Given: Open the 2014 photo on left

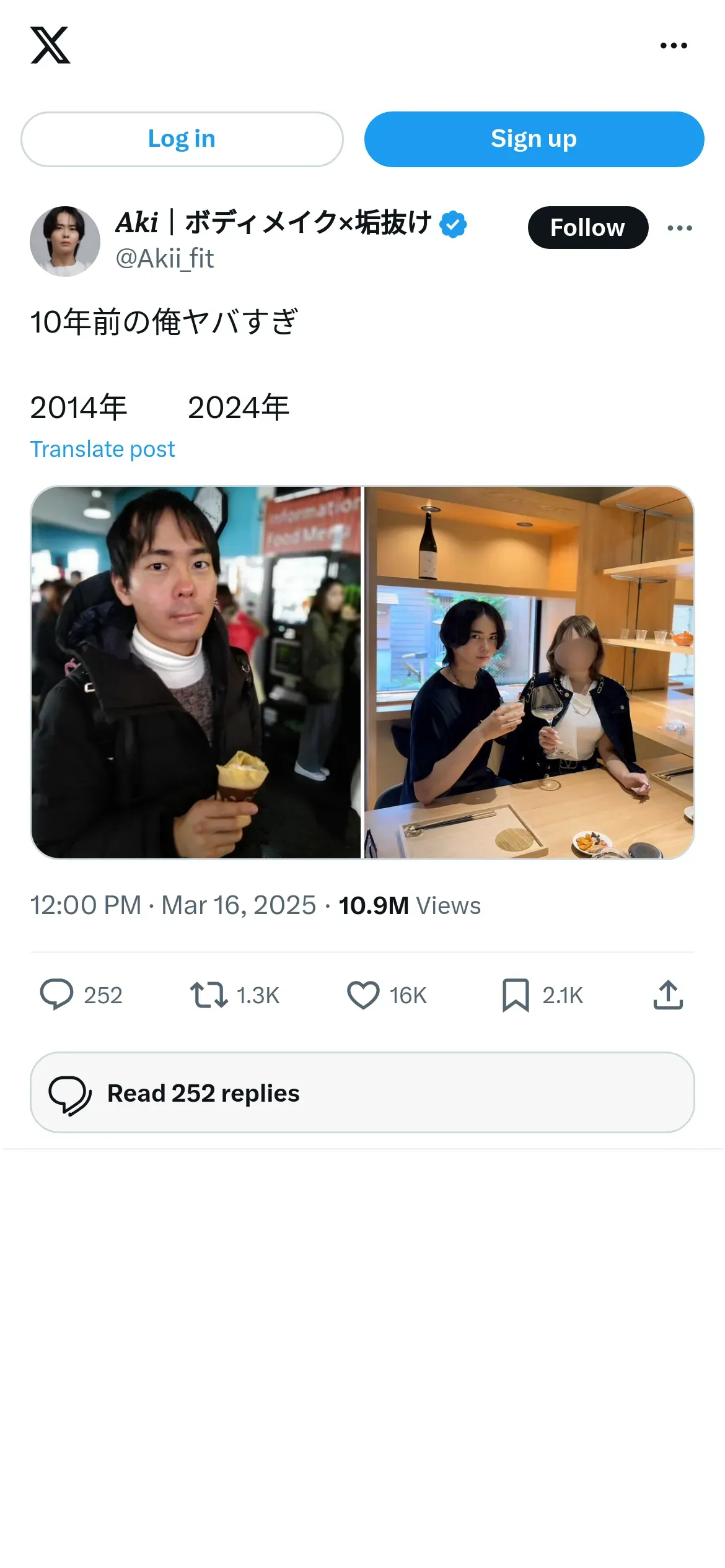Looking at the screenshot, I should point(196,673).
